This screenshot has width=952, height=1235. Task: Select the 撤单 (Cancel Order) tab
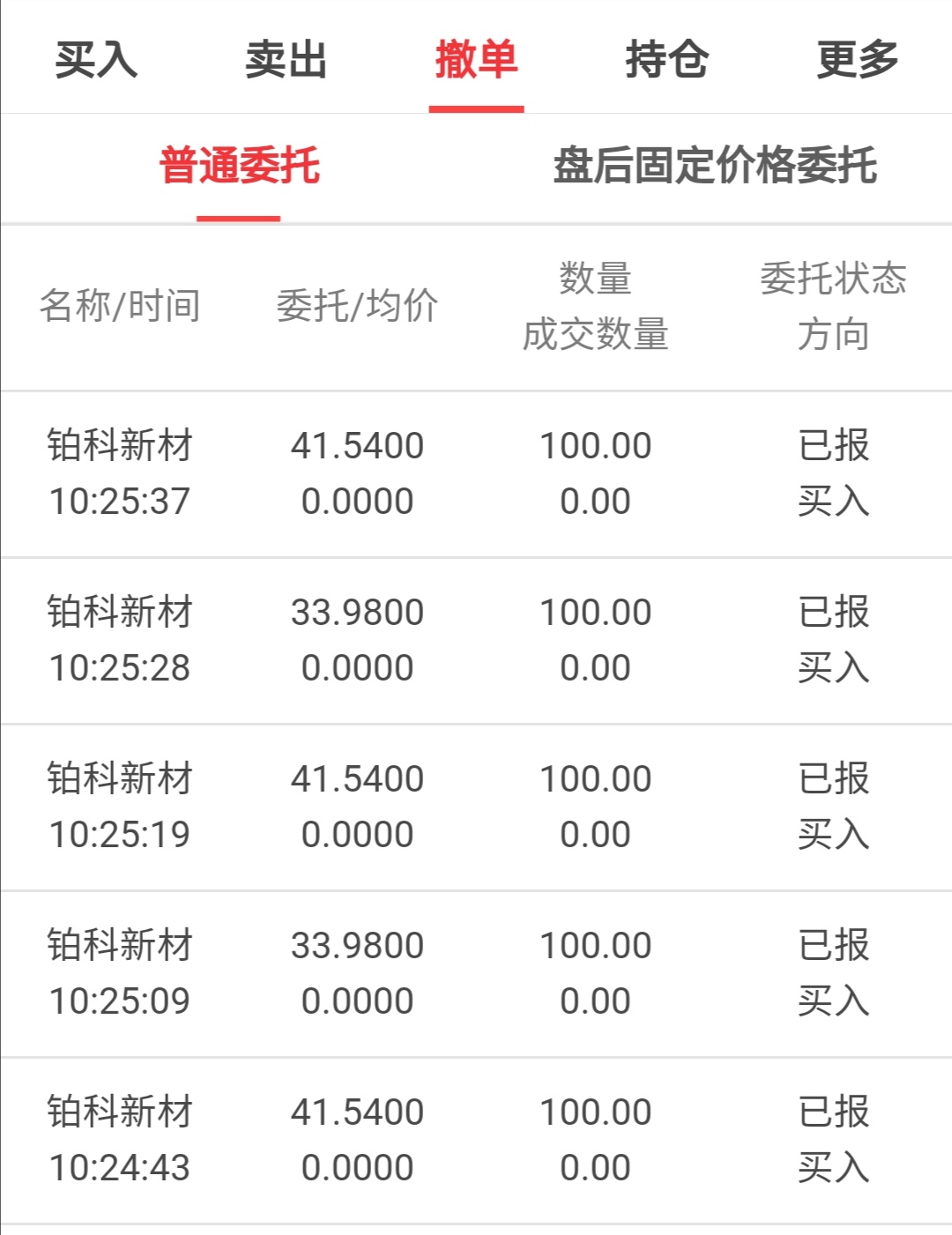[x=476, y=60]
